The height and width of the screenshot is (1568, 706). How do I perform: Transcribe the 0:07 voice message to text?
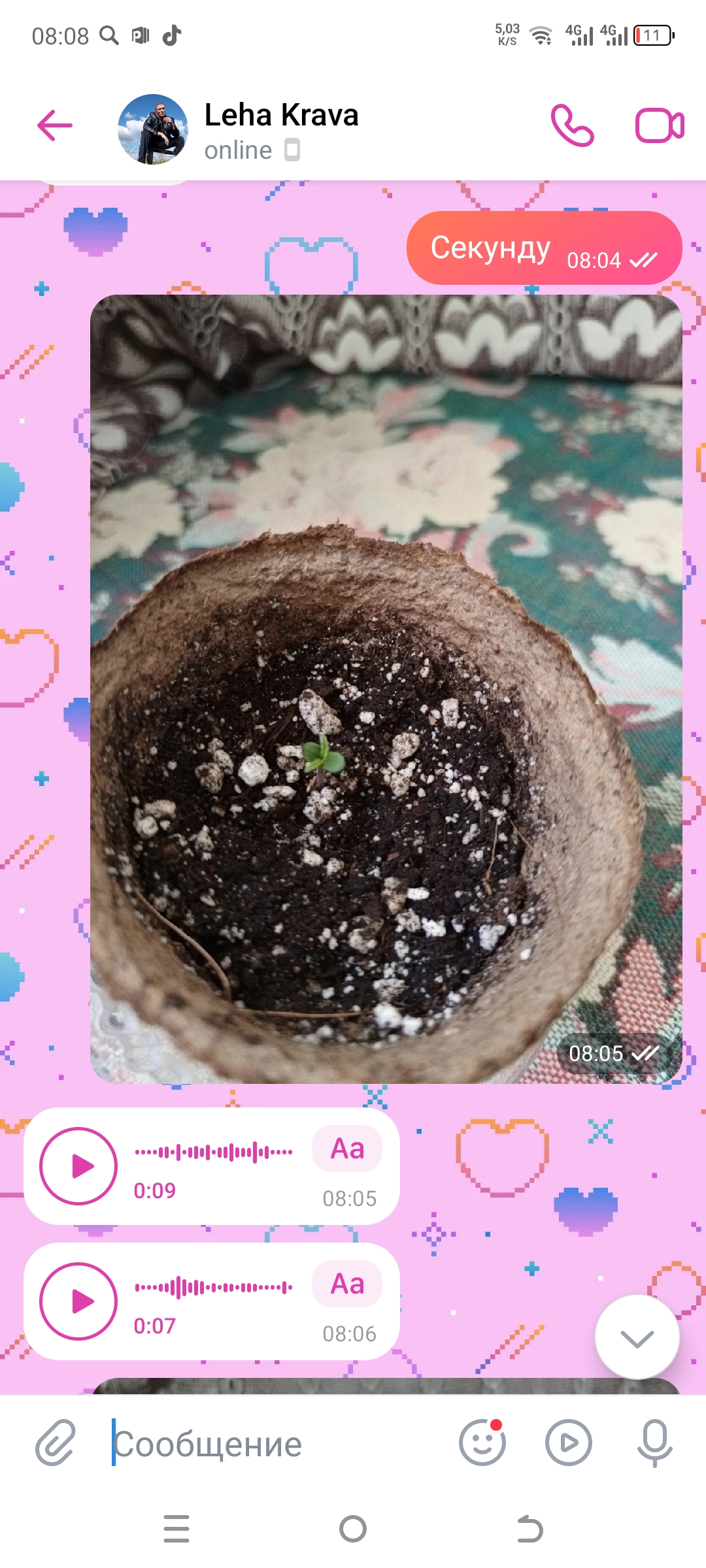pos(347,1284)
